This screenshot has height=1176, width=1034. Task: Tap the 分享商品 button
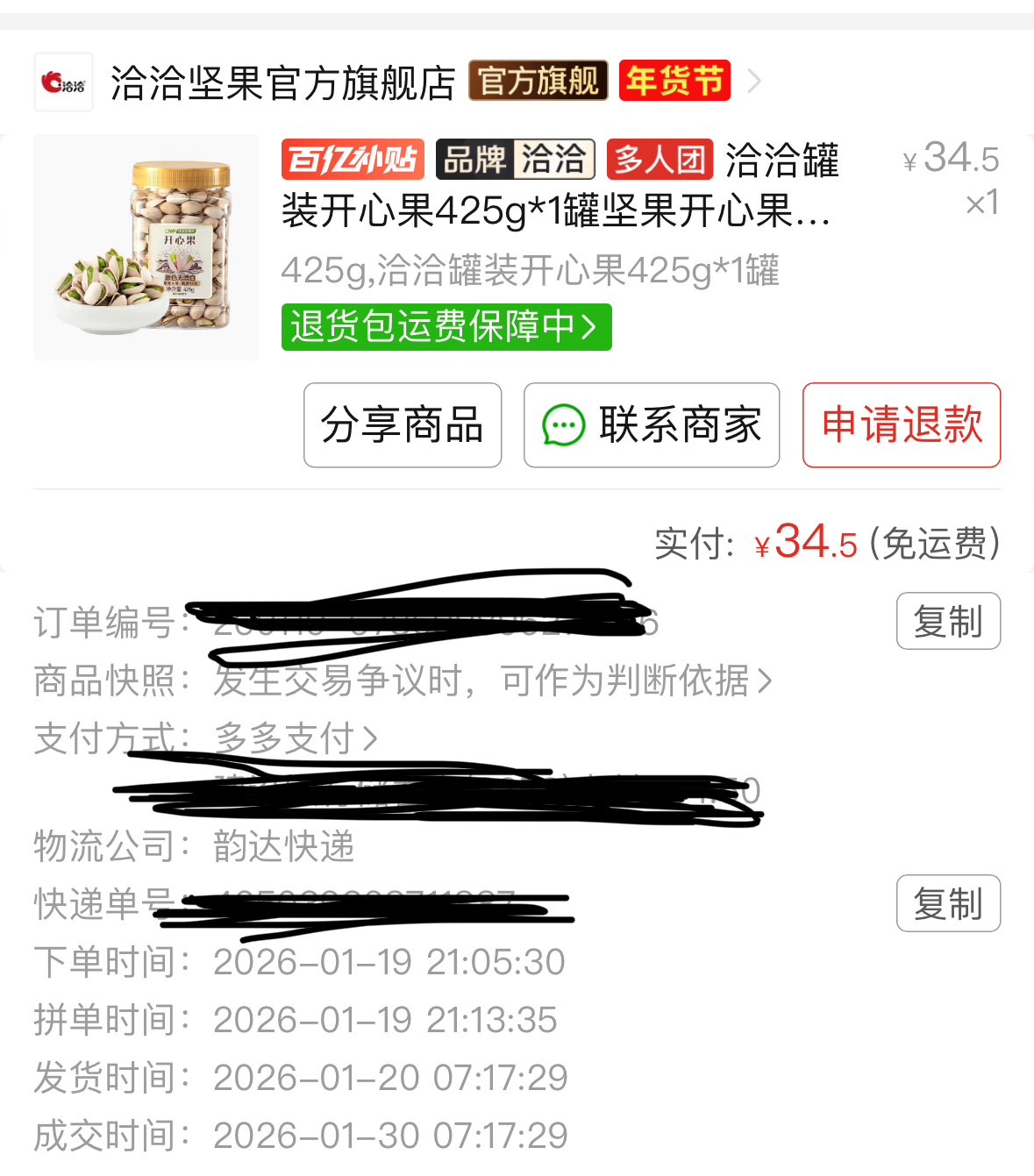coord(403,425)
